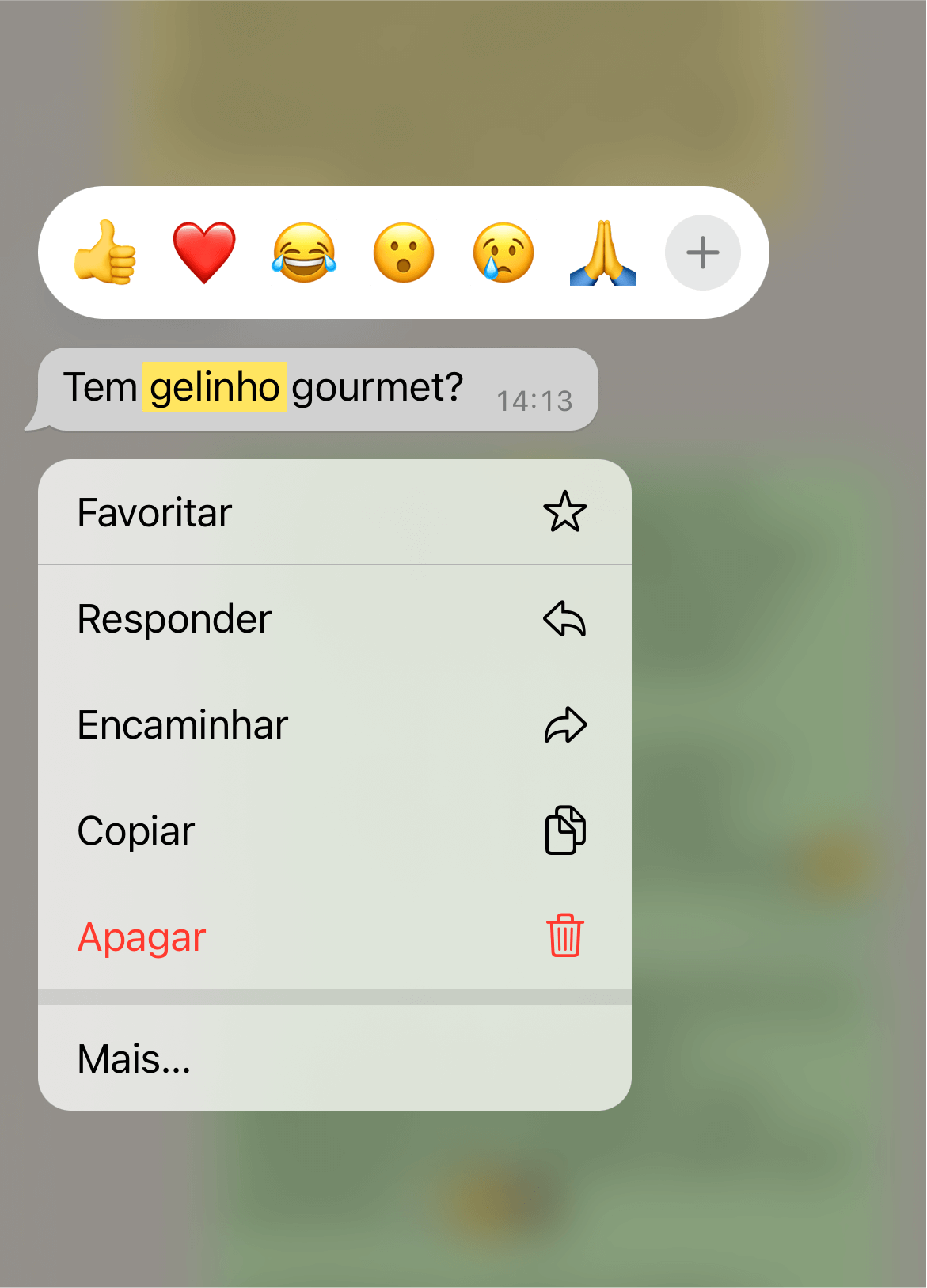Screen dimensions: 927x1288
Task: Click the red trash icon beside Apagar
Action: tap(565, 937)
